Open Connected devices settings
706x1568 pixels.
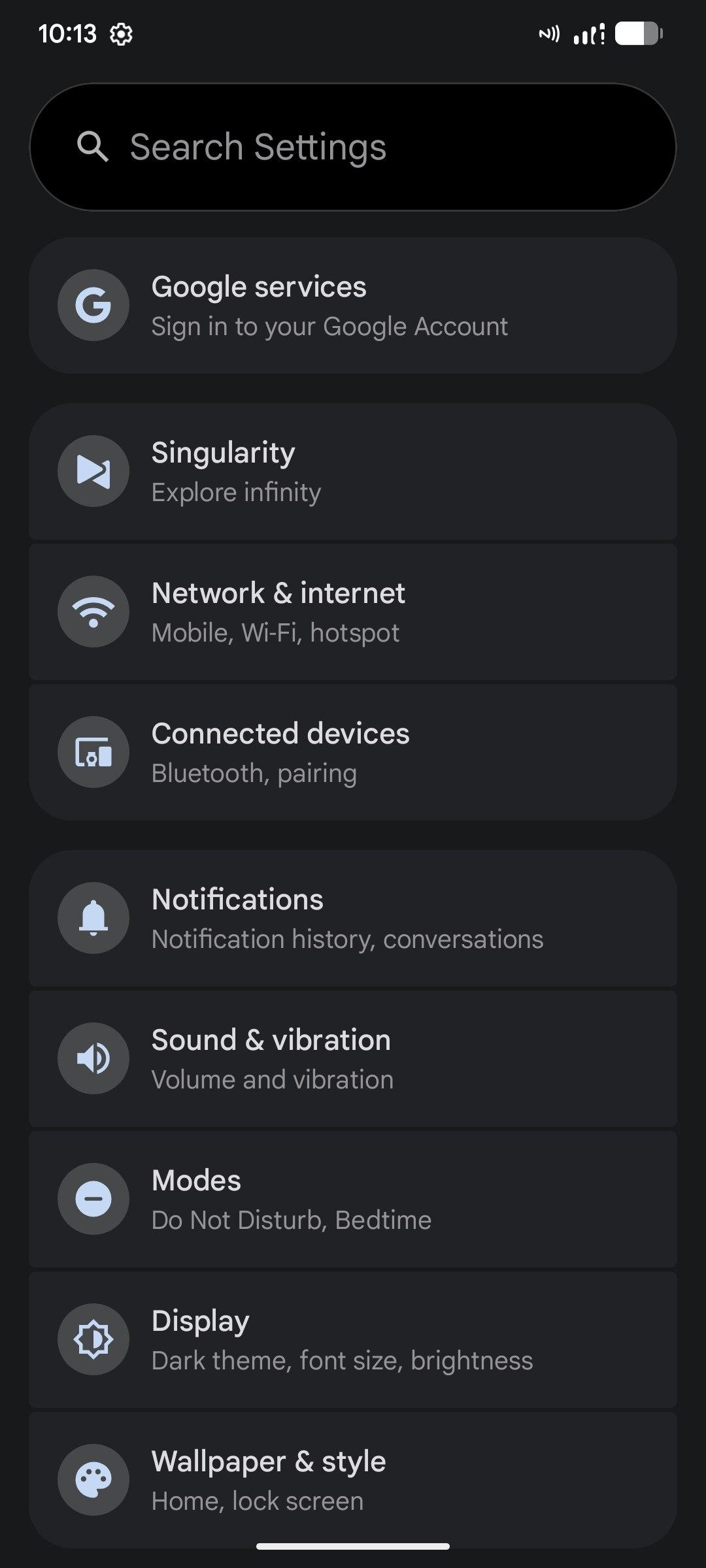pyautogui.click(x=353, y=753)
